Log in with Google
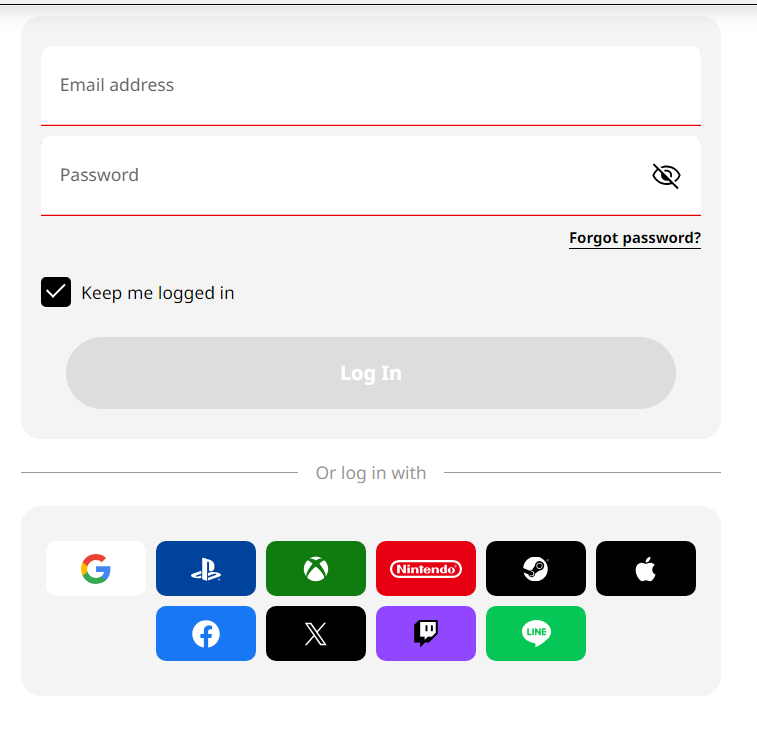757x735 pixels. pos(96,569)
